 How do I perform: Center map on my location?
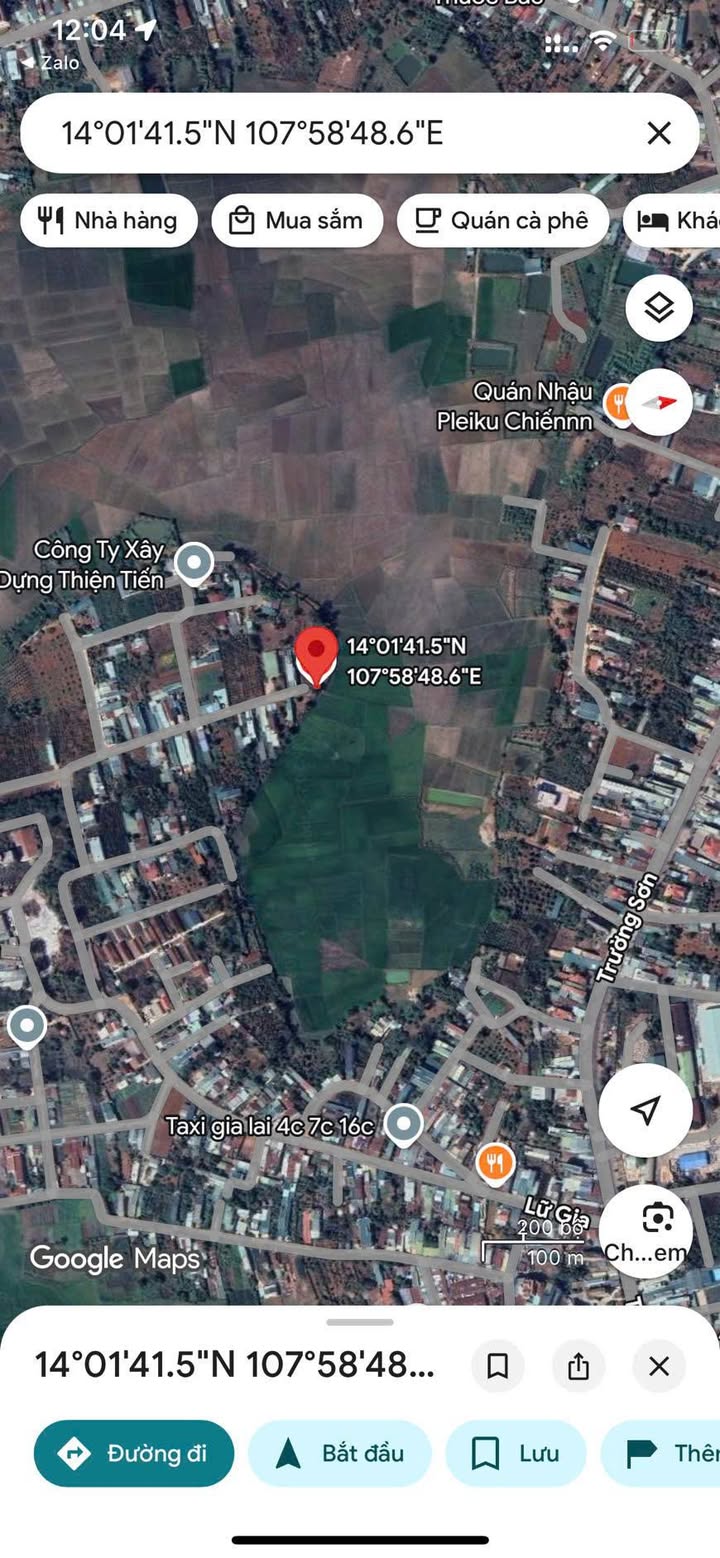(645, 1109)
